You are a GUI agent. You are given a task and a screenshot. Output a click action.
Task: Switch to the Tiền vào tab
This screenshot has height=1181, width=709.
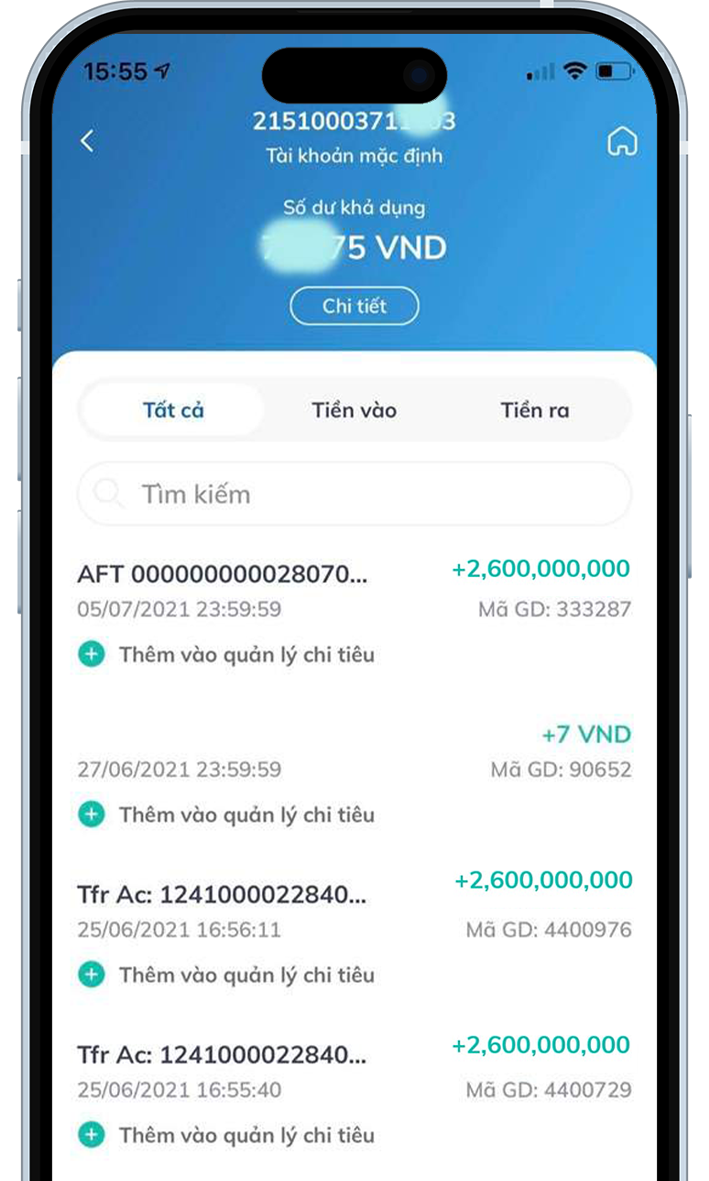pyautogui.click(x=354, y=410)
